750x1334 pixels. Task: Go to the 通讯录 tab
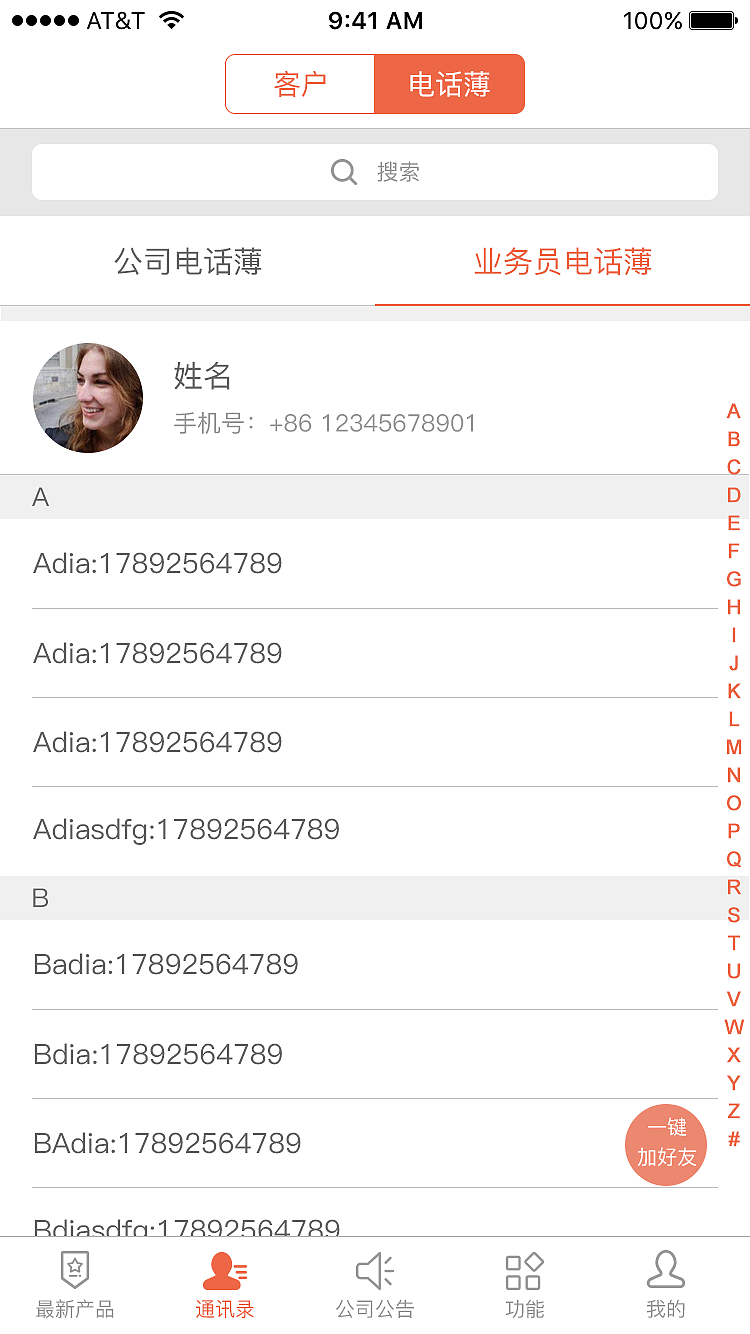[x=225, y=1285]
